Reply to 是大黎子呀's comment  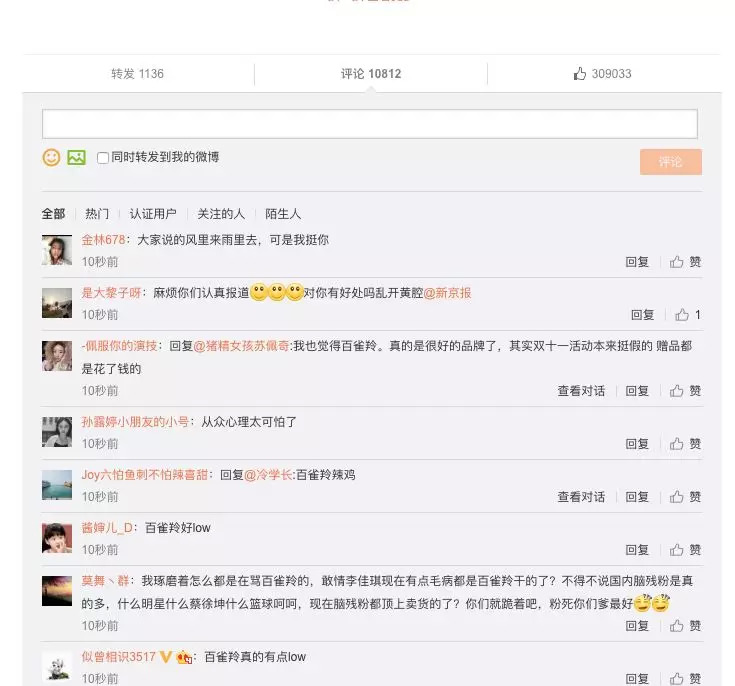(642, 315)
